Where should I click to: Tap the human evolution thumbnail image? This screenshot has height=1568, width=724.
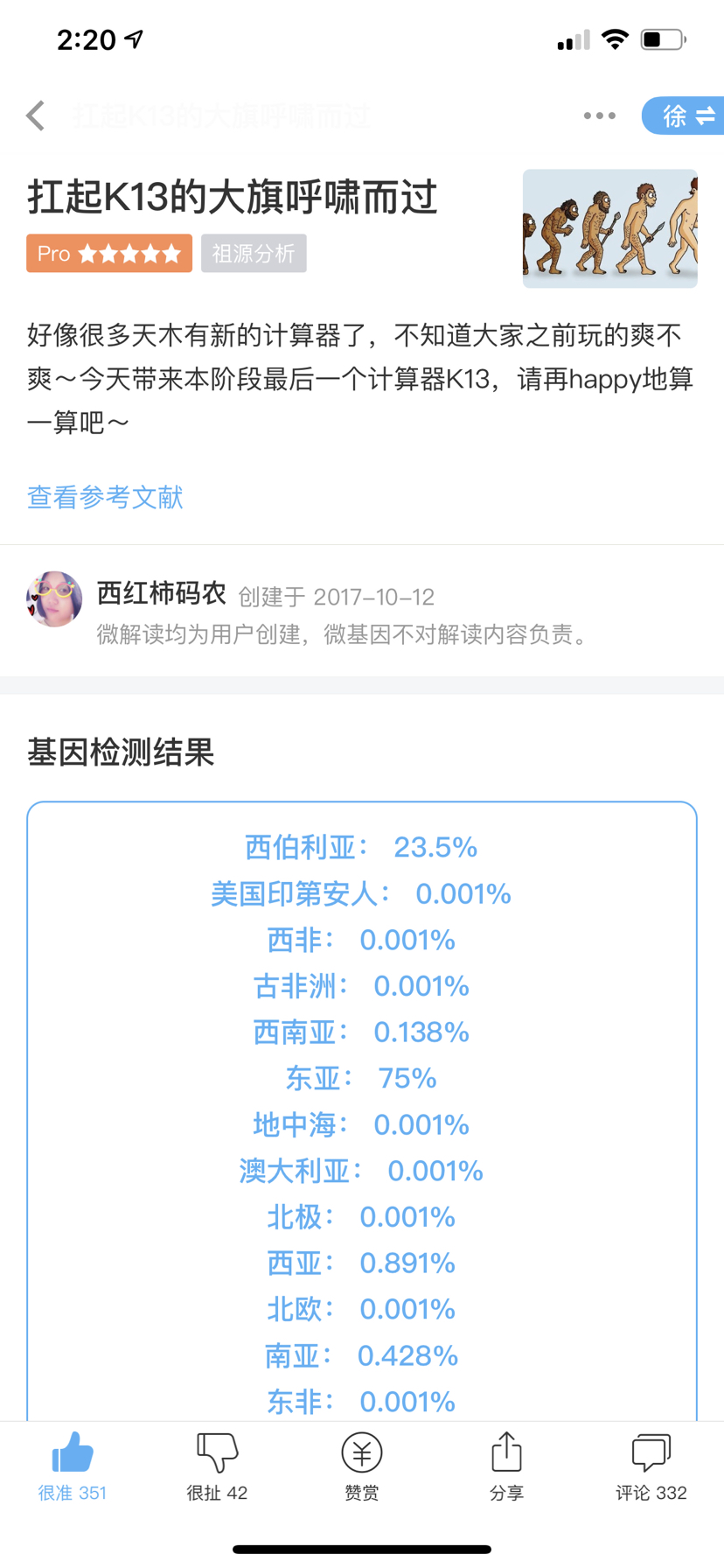pyautogui.click(x=609, y=228)
